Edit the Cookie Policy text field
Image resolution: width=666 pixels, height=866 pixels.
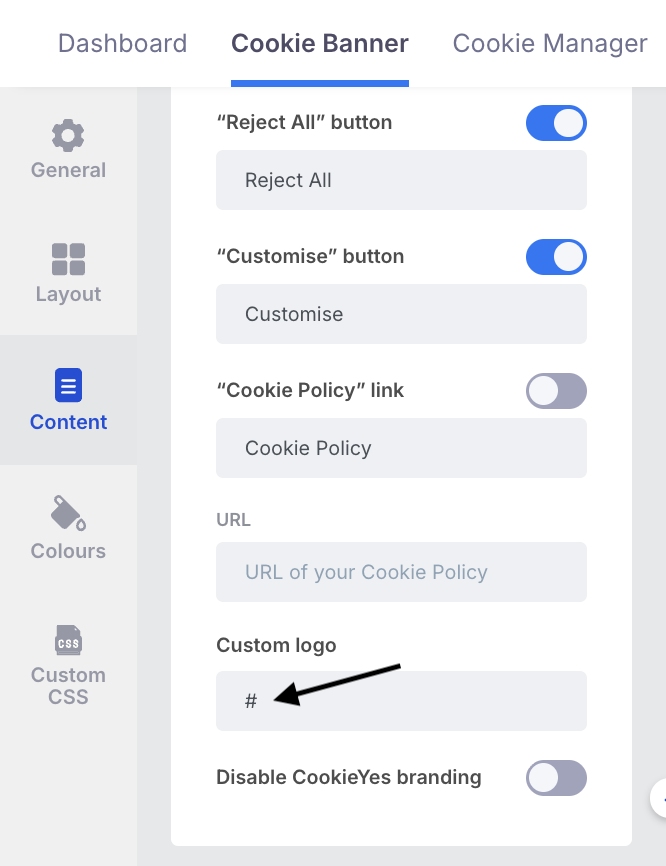pos(401,448)
